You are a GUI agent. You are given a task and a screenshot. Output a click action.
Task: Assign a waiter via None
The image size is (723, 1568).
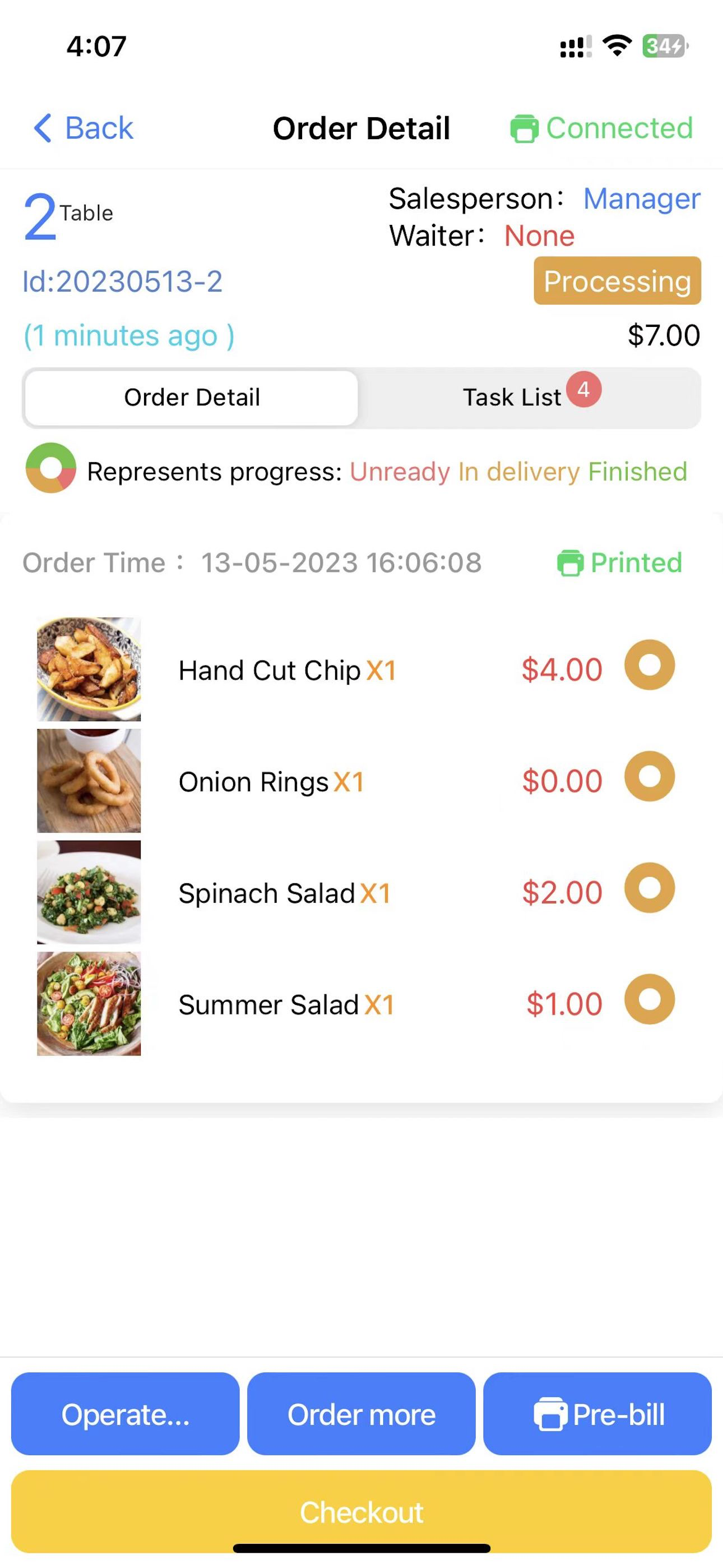tap(539, 236)
